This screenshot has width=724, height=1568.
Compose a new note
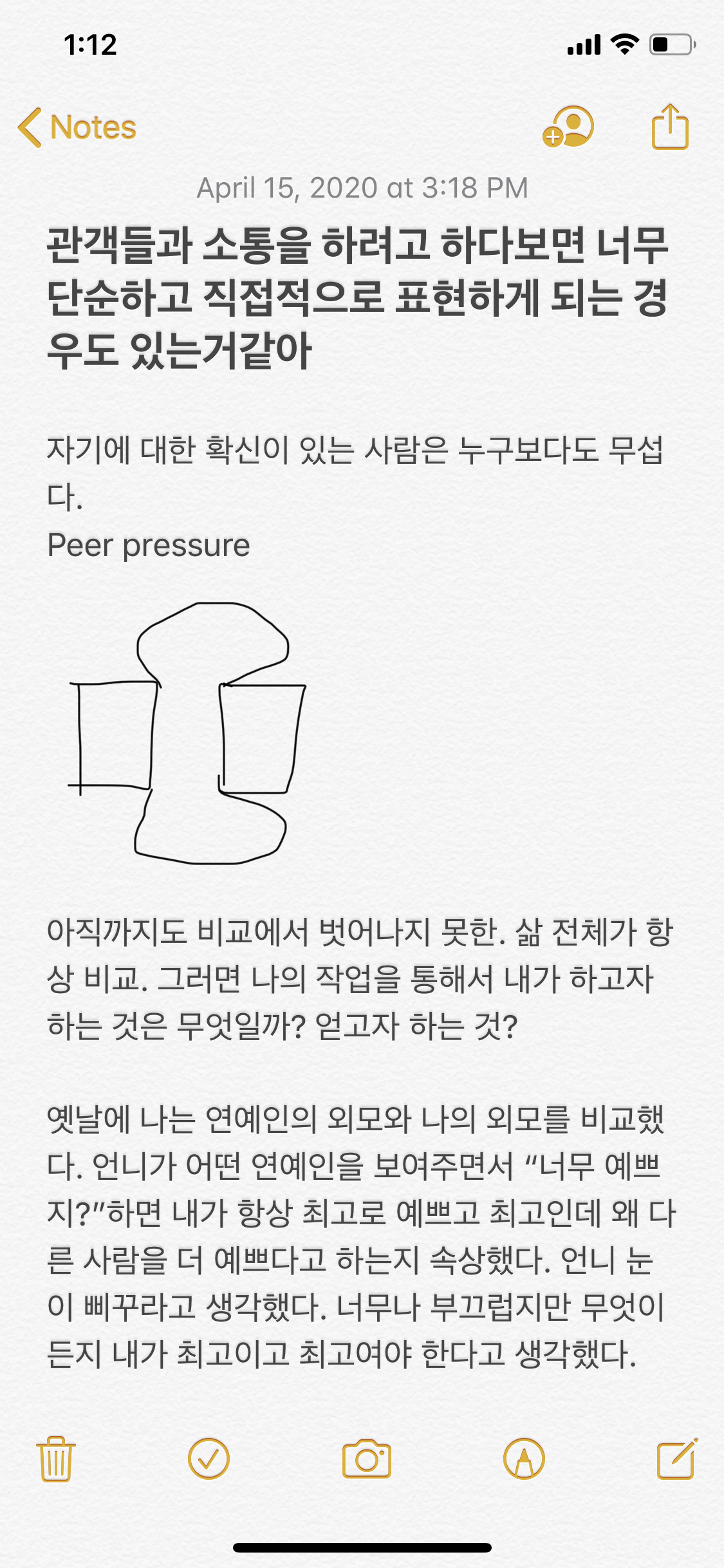tap(676, 1459)
